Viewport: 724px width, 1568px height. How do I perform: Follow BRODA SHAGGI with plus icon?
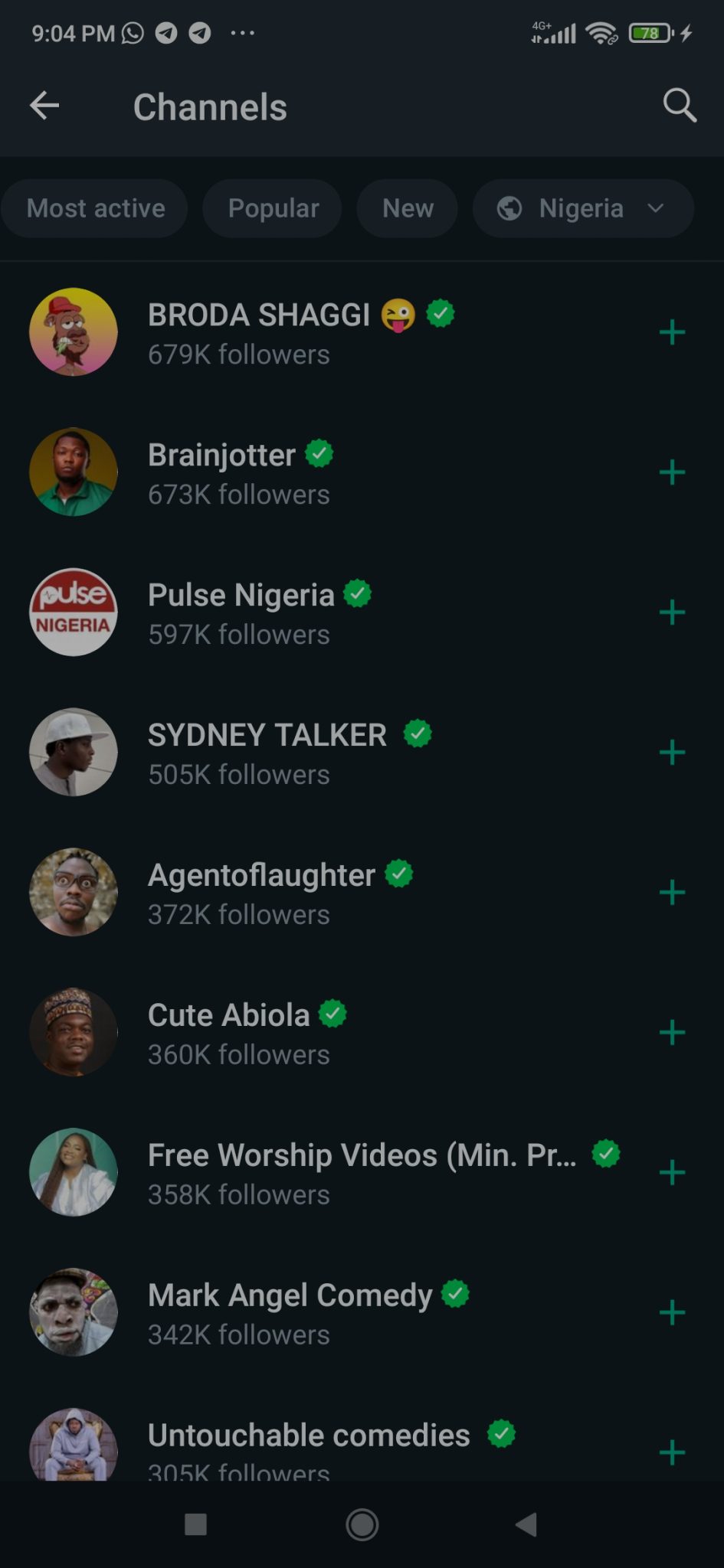point(672,332)
